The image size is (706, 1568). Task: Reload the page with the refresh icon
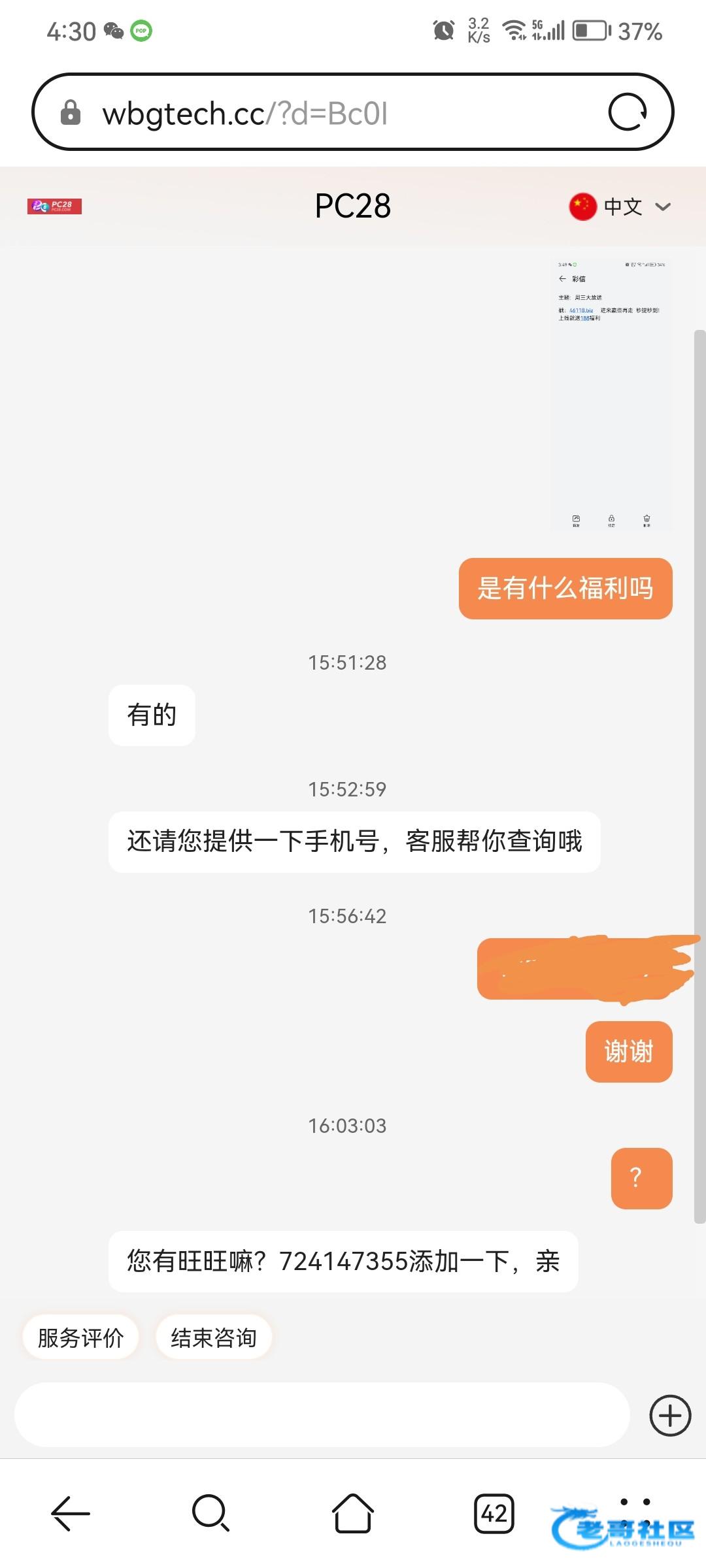click(x=627, y=112)
